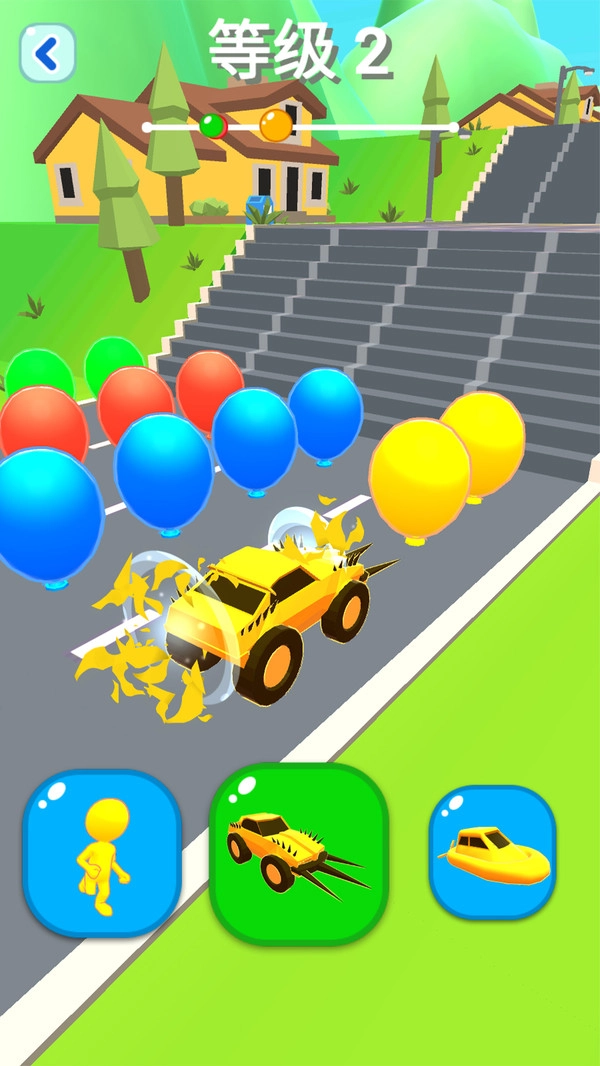Transform into the running person form

(102, 852)
